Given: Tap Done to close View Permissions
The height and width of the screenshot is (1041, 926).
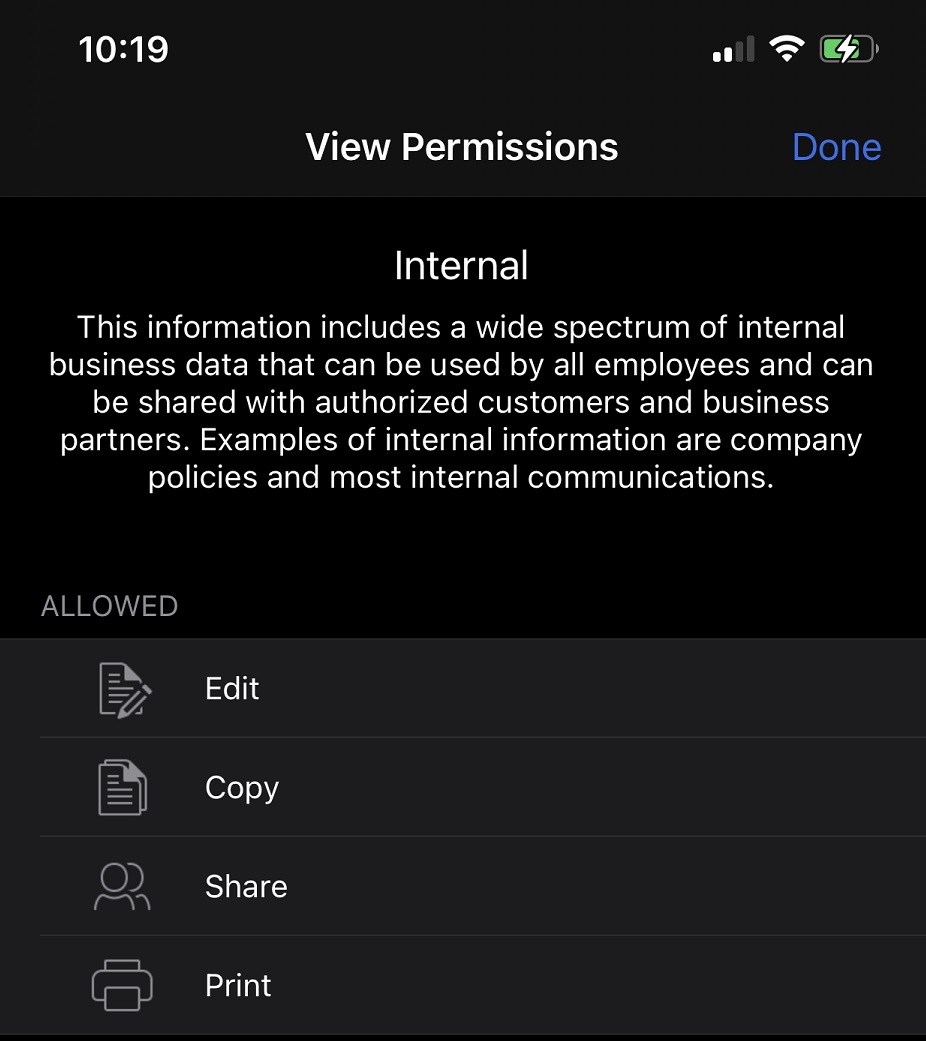Looking at the screenshot, I should tap(836, 148).
